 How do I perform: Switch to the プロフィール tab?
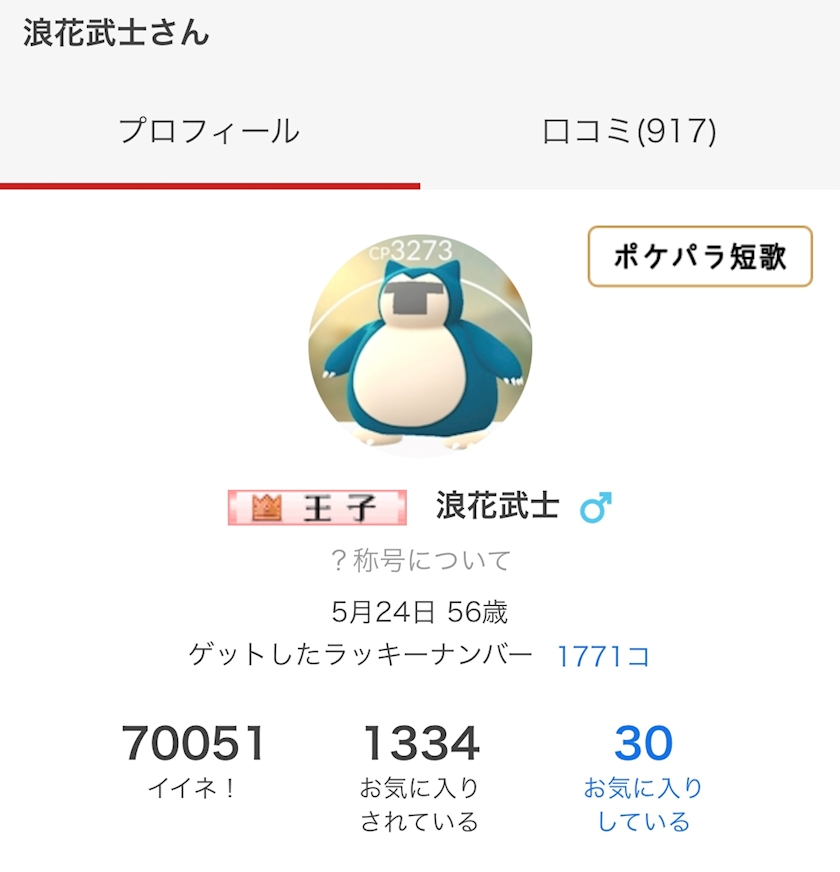coord(209,132)
